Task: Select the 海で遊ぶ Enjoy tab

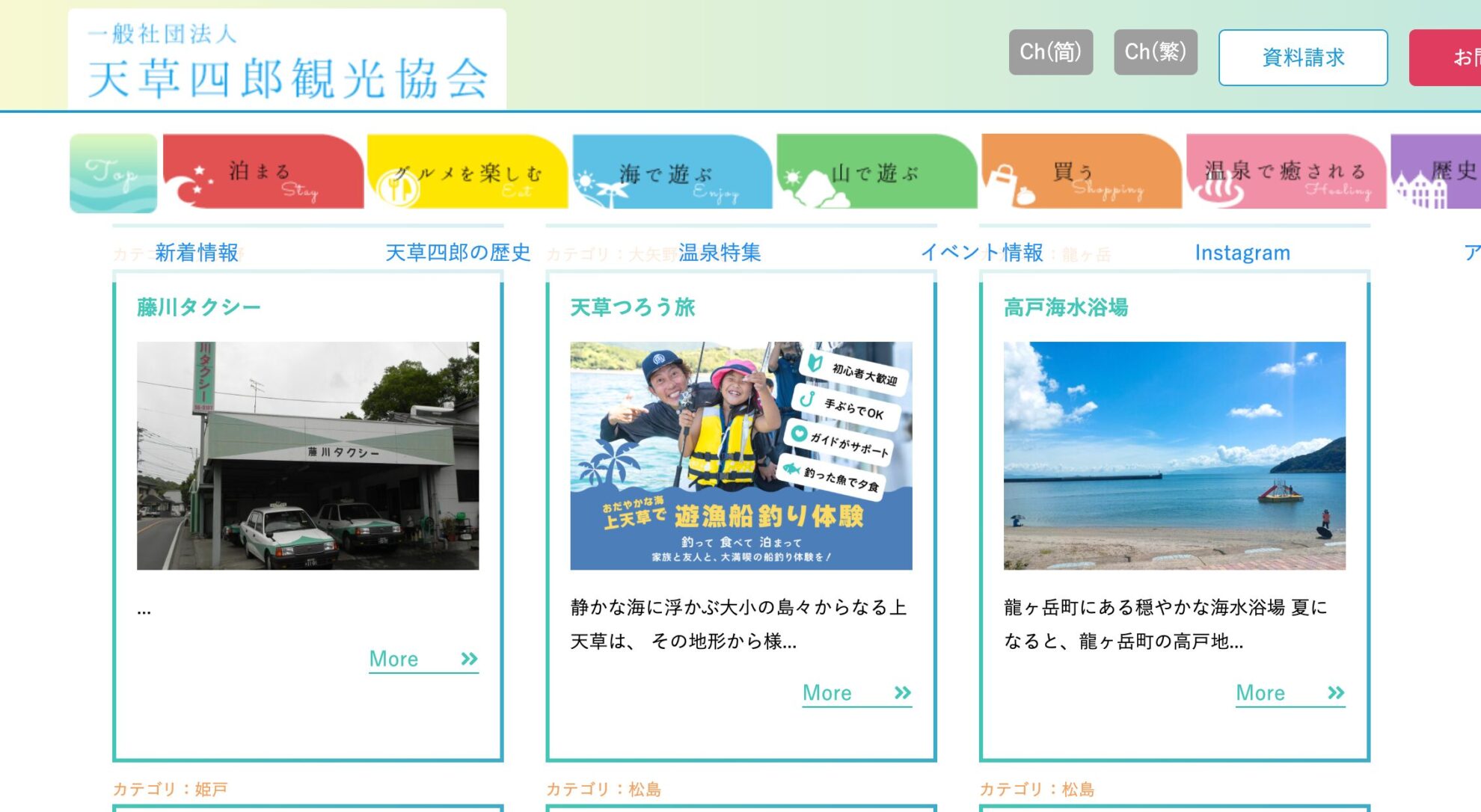Action: (x=671, y=172)
